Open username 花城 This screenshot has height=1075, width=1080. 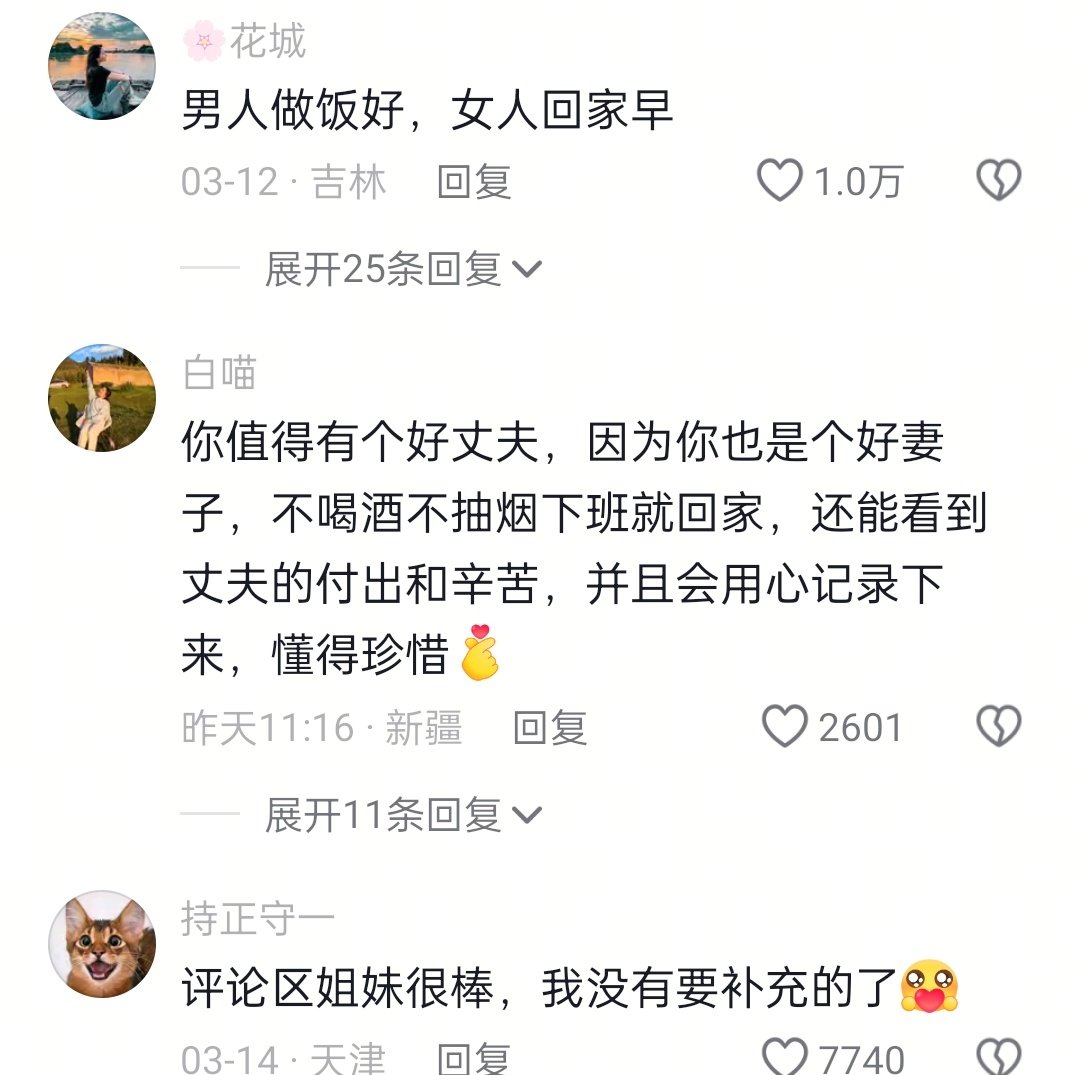[x=266, y=42]
